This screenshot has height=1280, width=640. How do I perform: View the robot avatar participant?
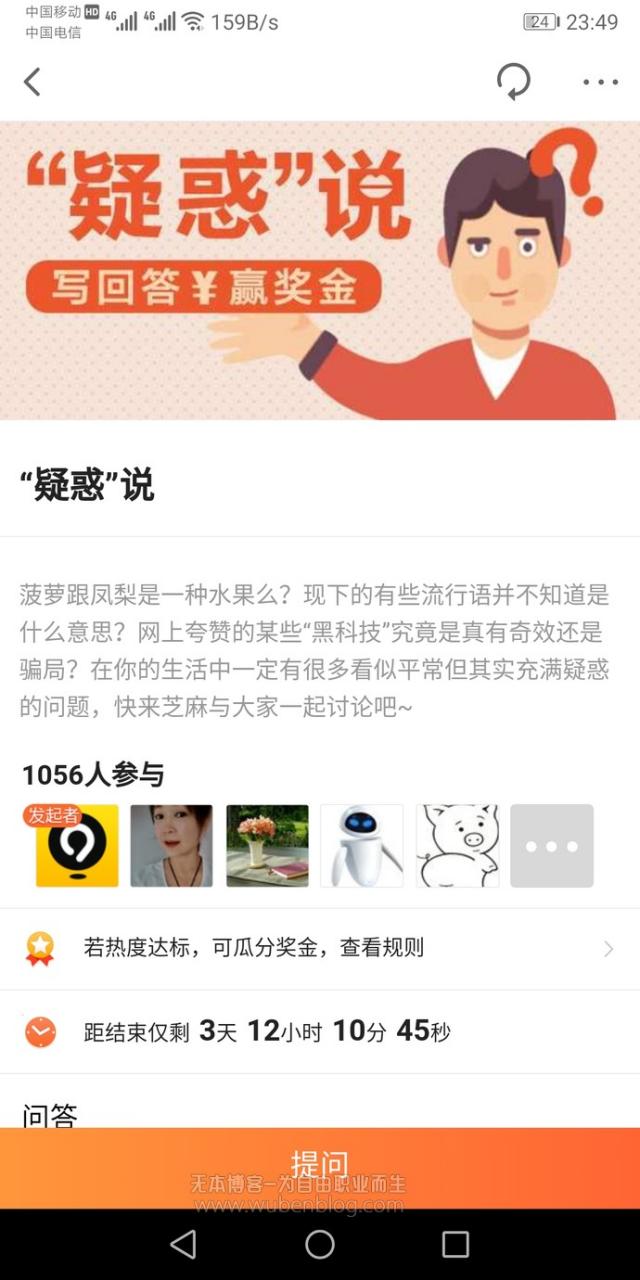tap(361, 846)
